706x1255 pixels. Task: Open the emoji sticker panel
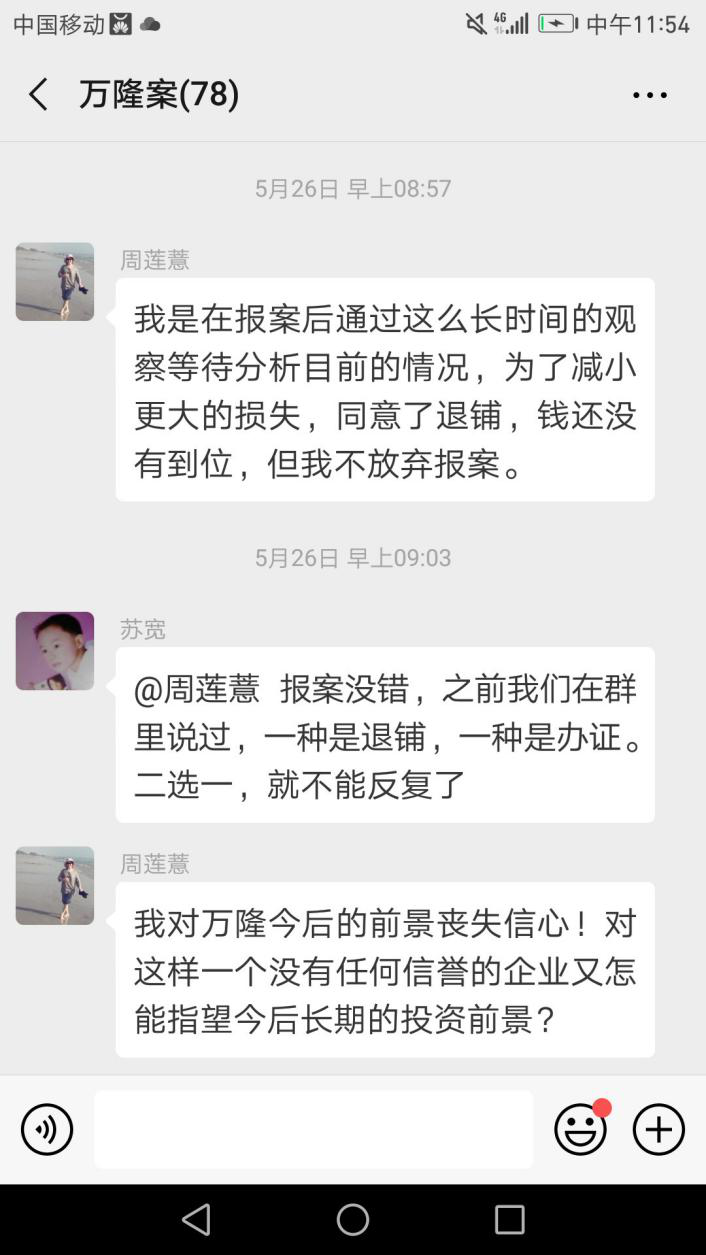[581, 1130]
